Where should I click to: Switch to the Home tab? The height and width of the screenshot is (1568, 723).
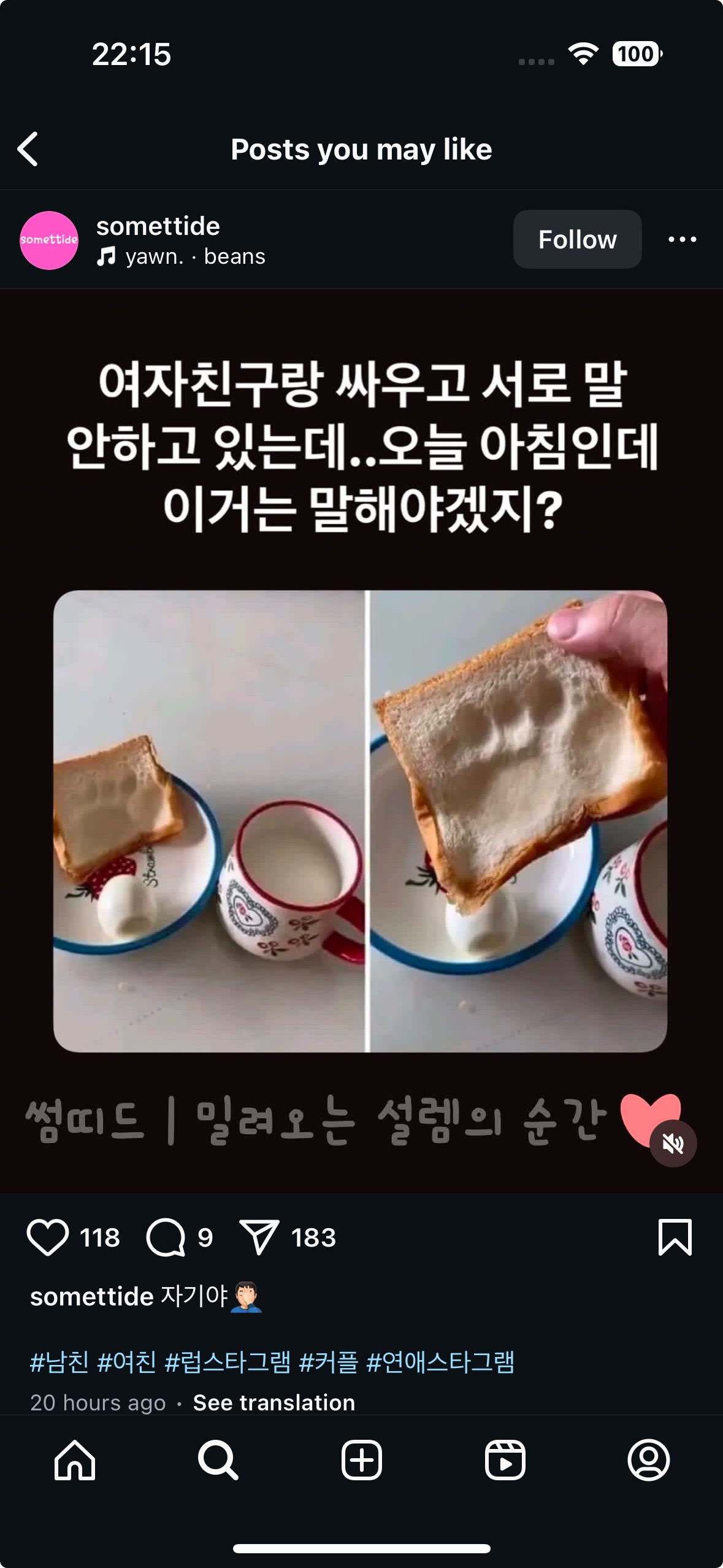(x=75, y=1460)
